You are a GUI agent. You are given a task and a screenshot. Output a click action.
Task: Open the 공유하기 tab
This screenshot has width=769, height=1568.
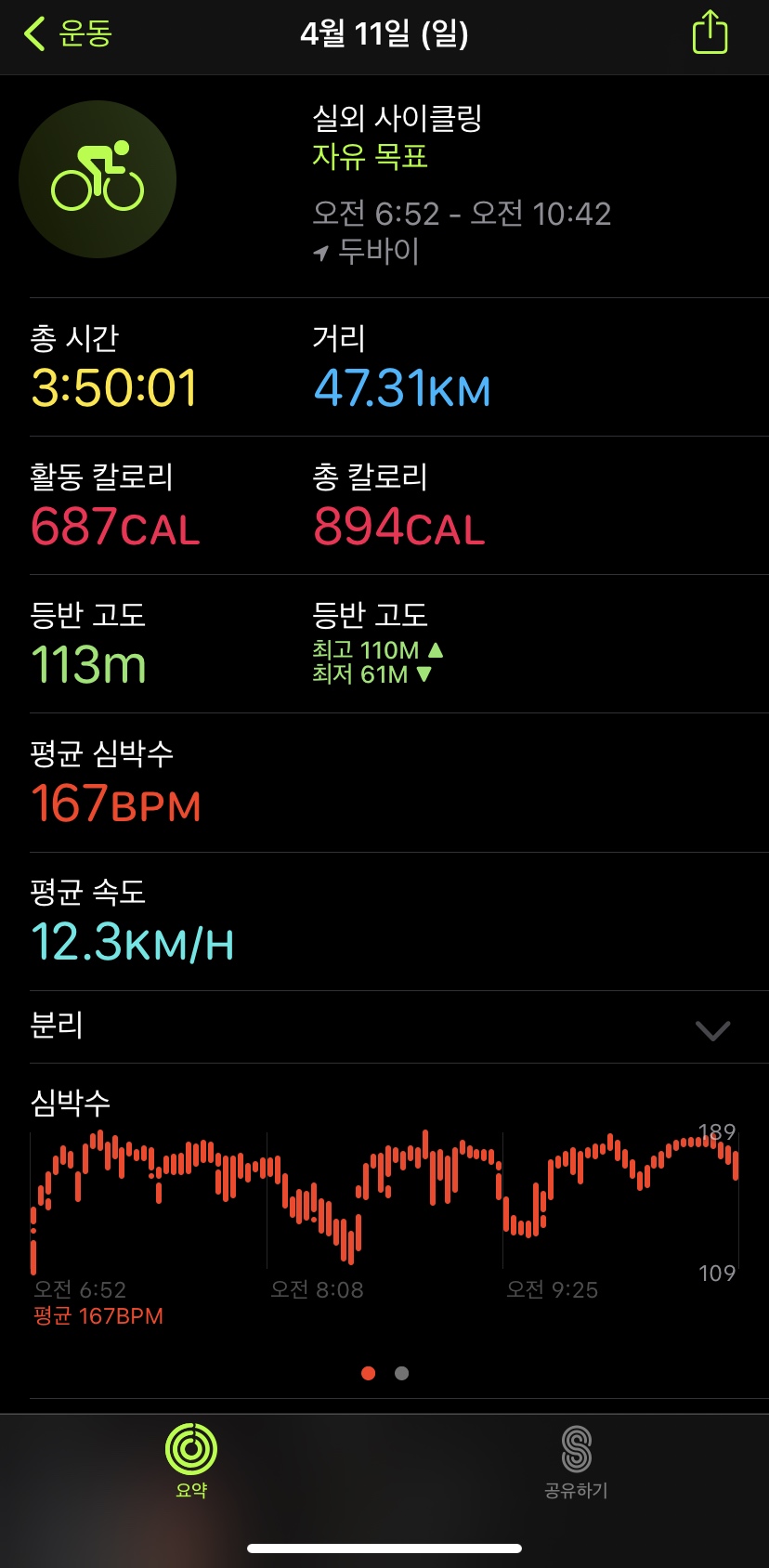[576, 1462]
